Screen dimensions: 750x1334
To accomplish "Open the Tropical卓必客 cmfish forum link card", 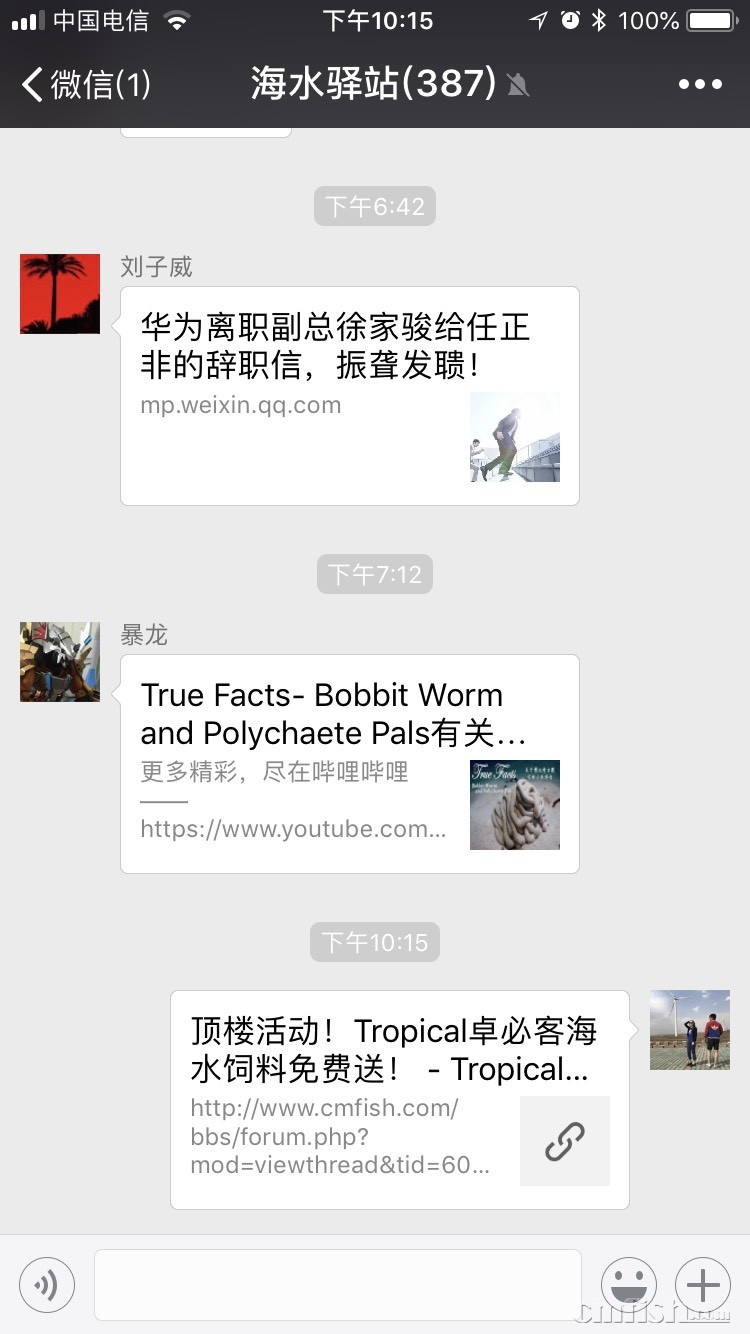I will pos(399,1100).
